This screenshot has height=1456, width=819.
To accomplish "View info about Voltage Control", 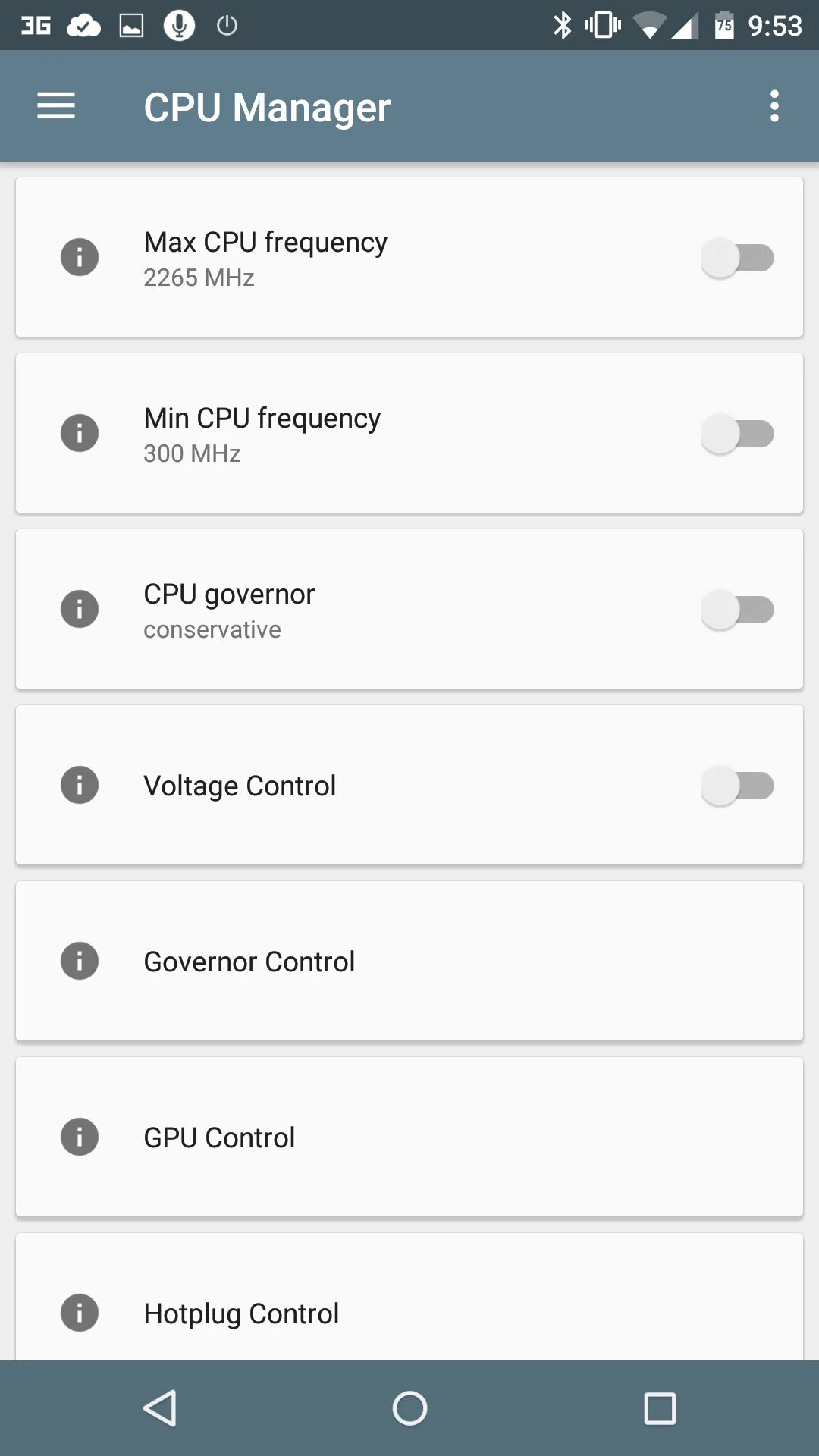I will pos(80,785).
